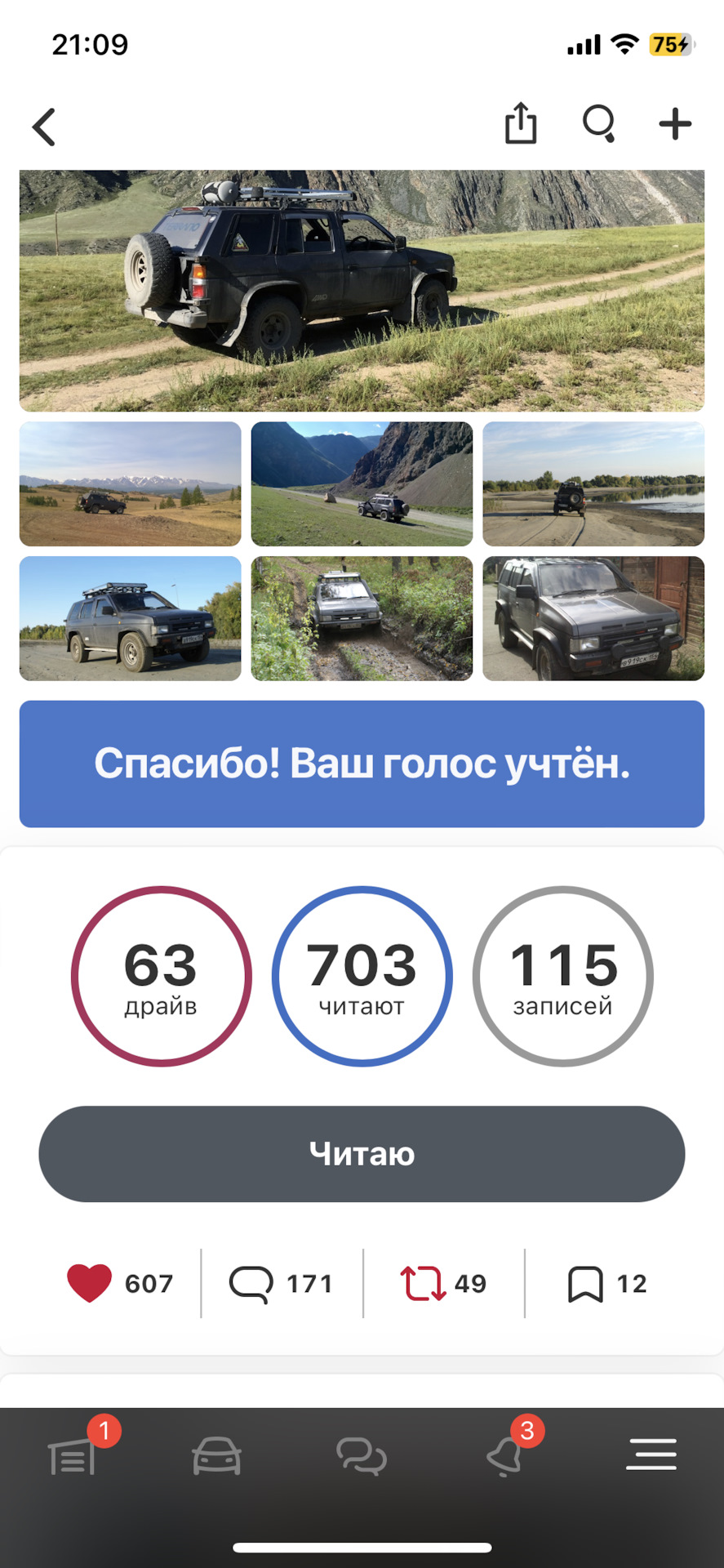Open the close-up photo near wooden gate

tap(593, 618)
